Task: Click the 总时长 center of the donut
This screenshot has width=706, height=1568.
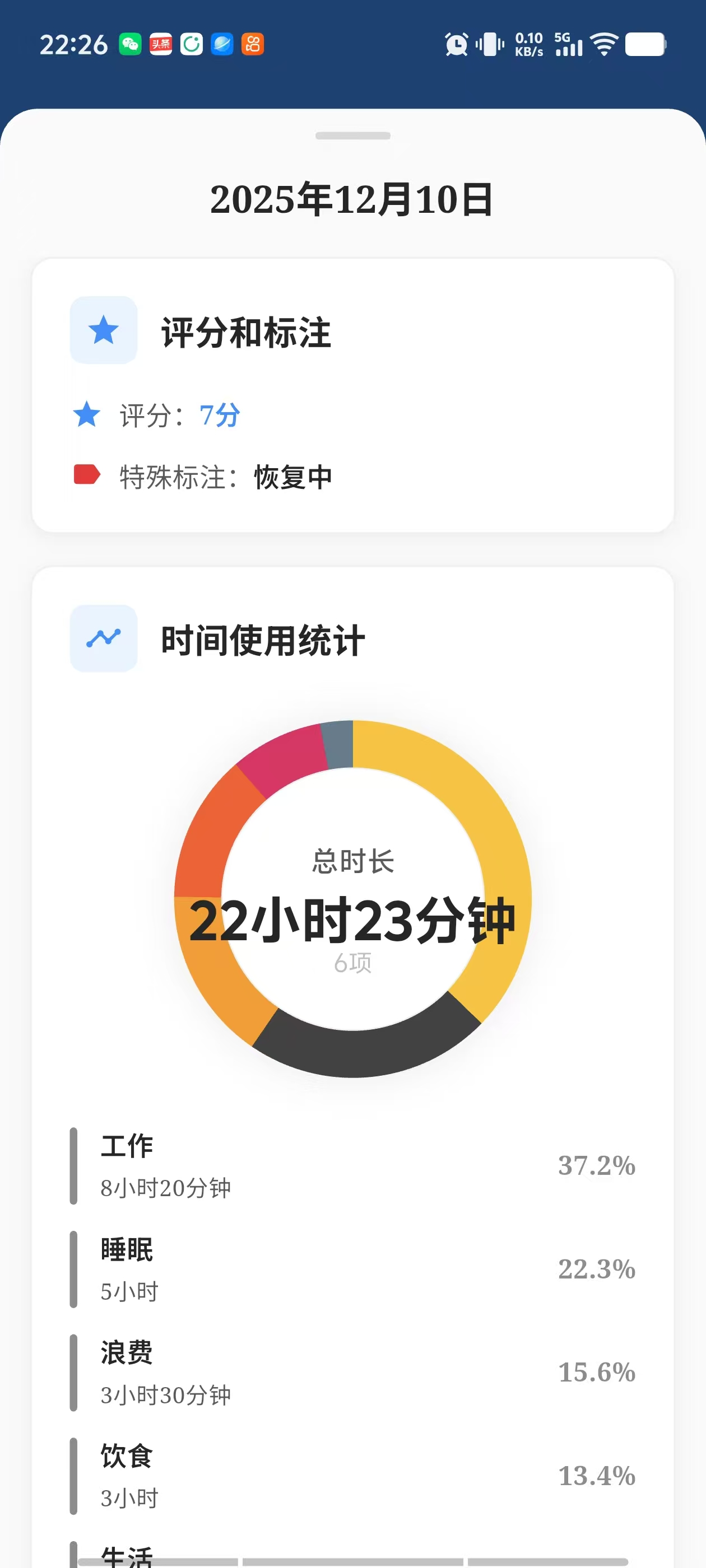Action: click(352, 901)
